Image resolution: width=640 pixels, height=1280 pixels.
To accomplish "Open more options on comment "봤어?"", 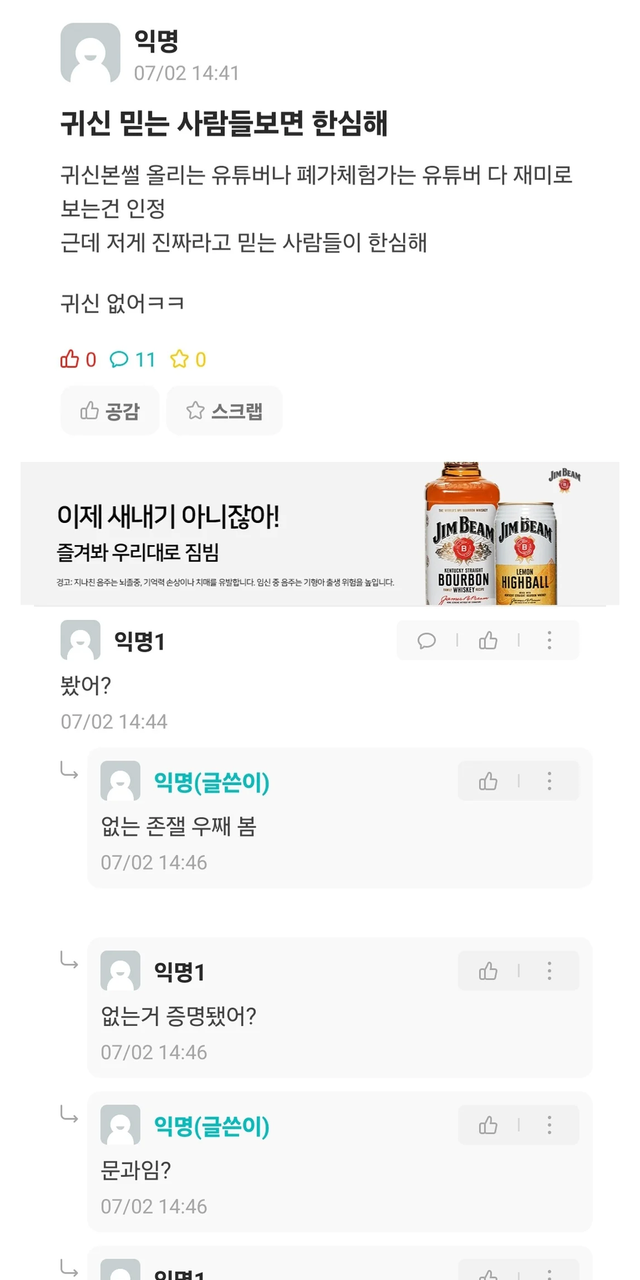I will [549, 641].
